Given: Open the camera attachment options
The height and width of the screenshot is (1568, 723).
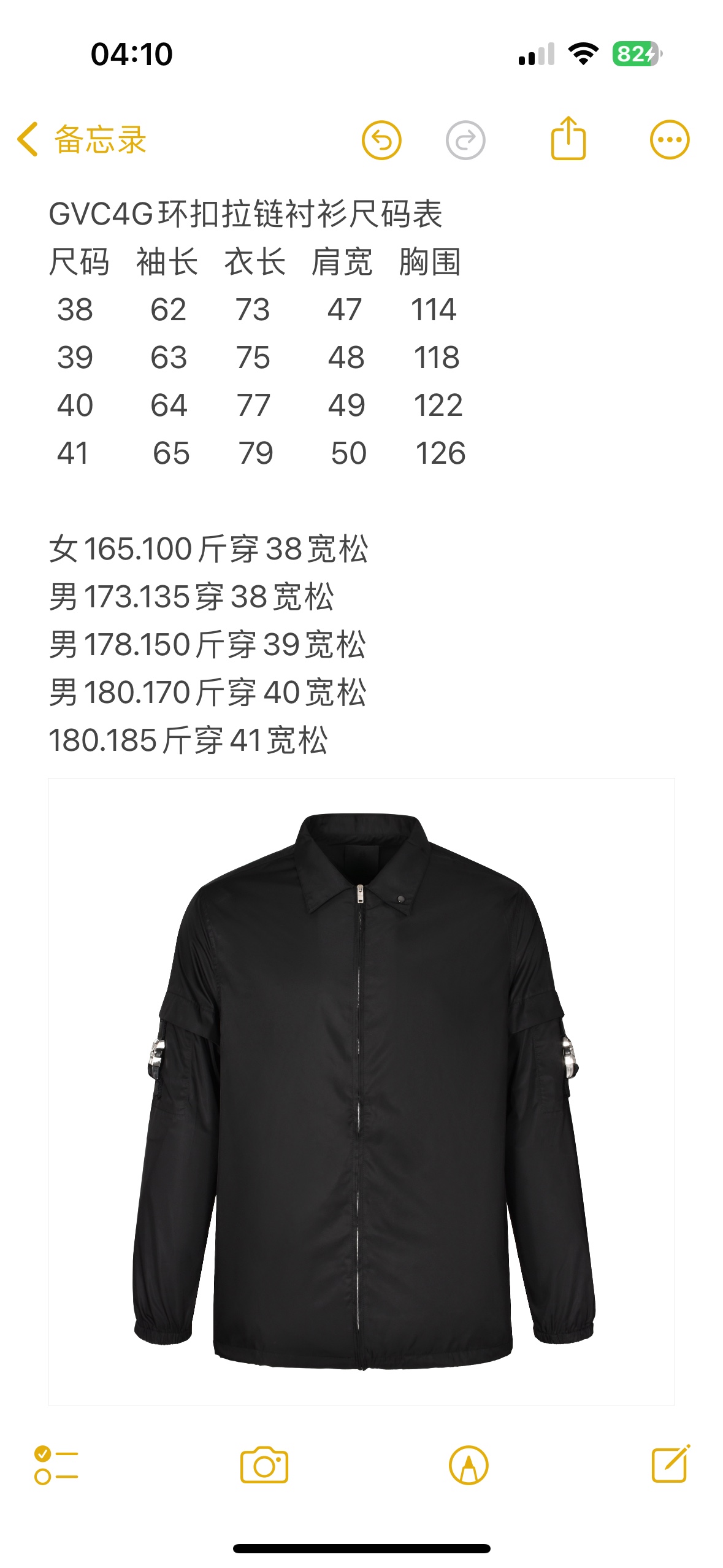Looking at the screenshot, I should click(264, 1465).
